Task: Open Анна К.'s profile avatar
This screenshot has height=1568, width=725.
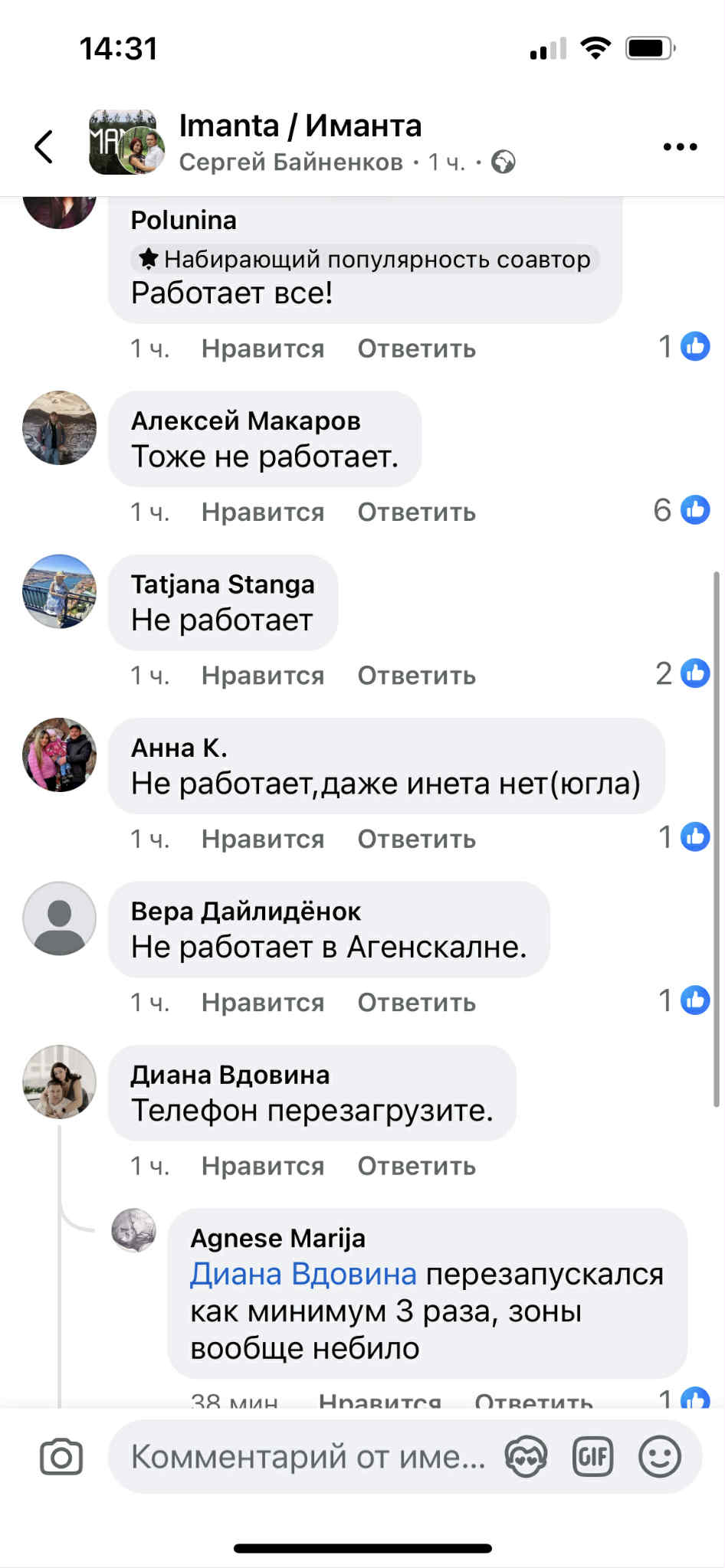Action: pyautogui.click(x=60, y=755)
